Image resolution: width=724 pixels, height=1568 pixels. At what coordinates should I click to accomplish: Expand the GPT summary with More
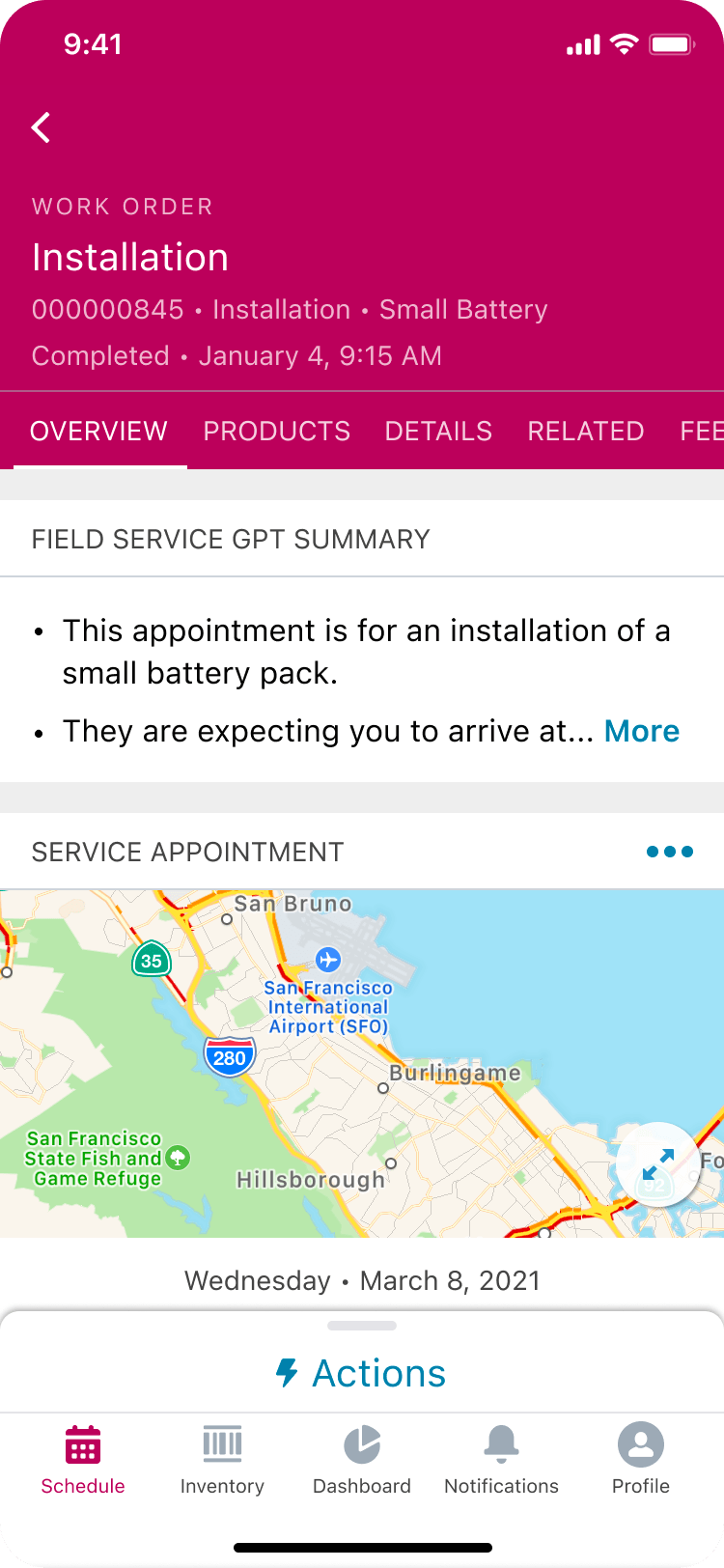tap(641, 731)
